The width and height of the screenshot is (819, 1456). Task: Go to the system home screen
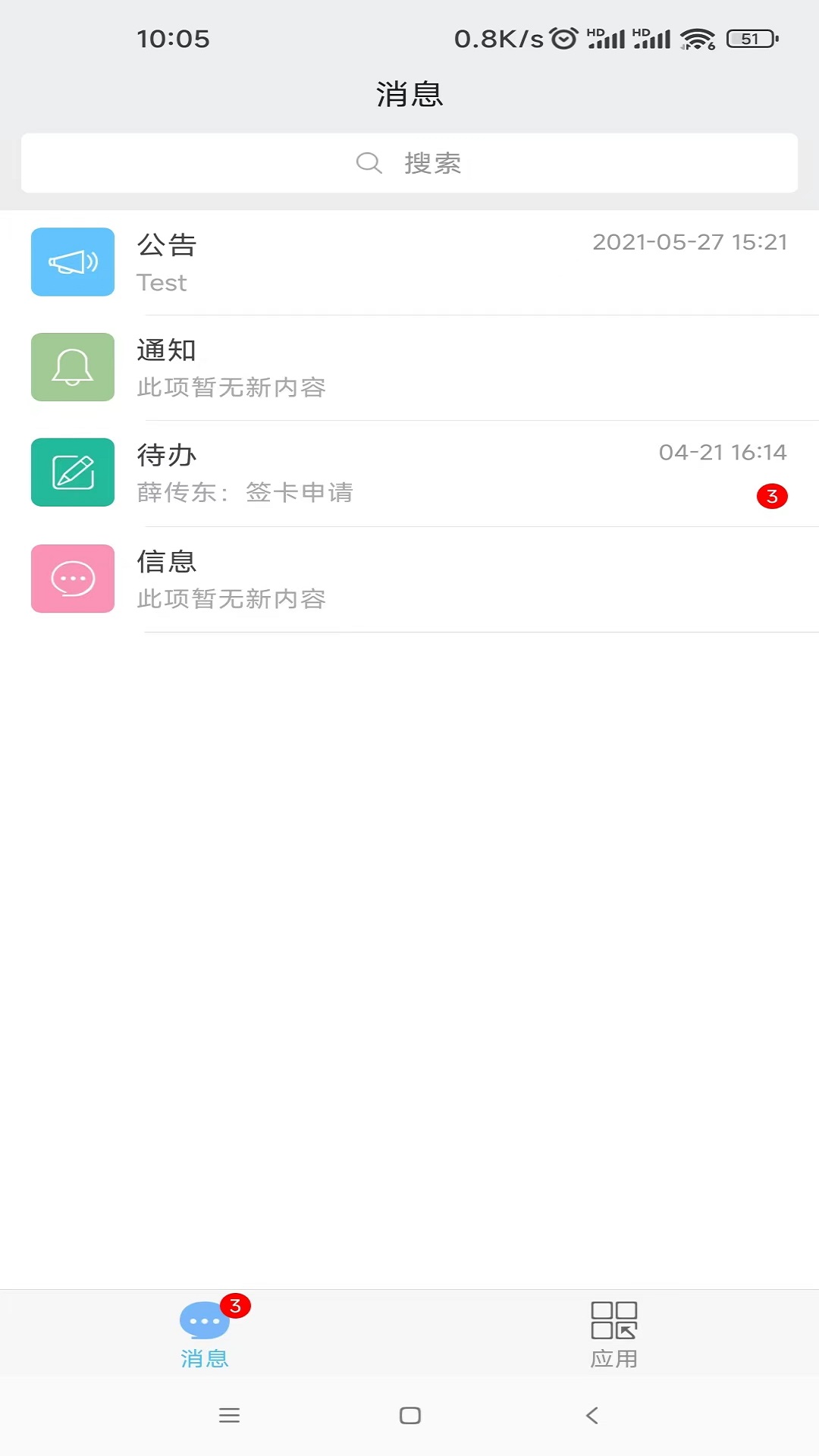click(409, 1415)
